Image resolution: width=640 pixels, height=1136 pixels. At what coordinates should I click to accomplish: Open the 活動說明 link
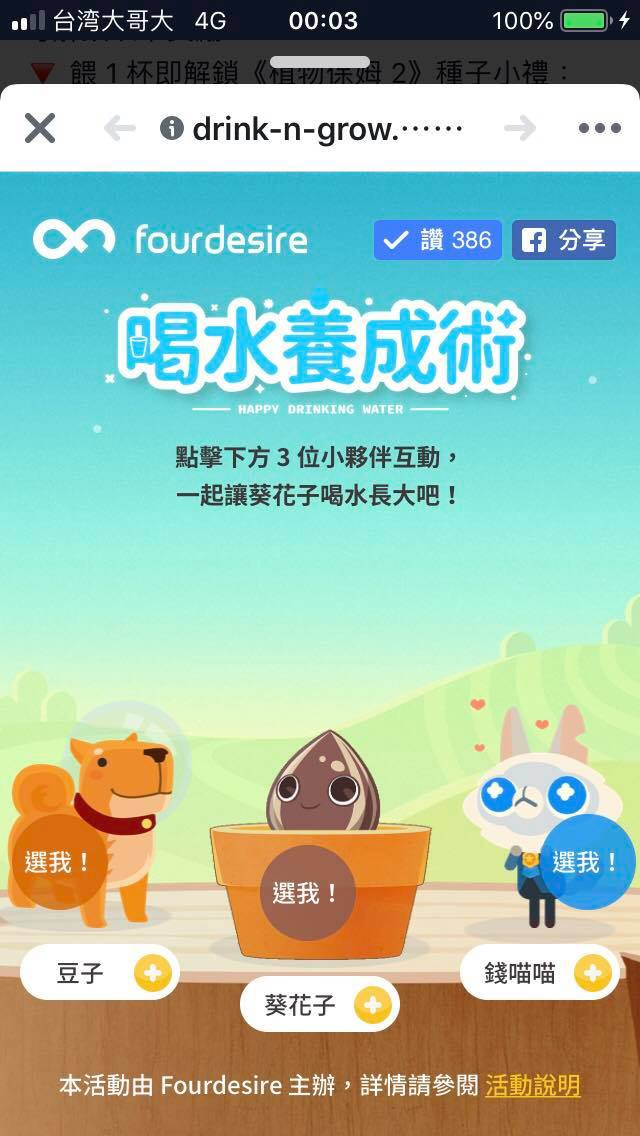tap(533, 1085)
